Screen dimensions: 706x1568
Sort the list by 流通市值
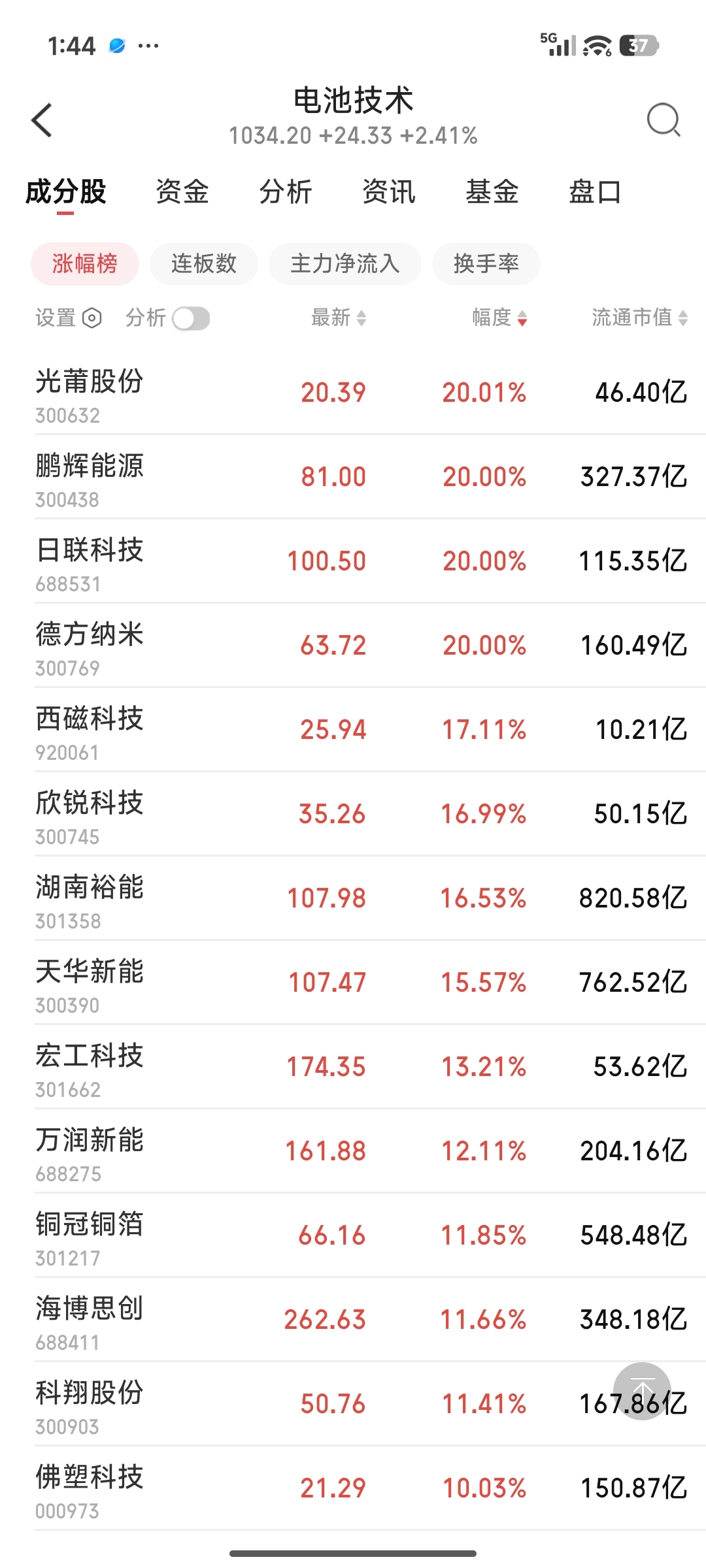639,318
